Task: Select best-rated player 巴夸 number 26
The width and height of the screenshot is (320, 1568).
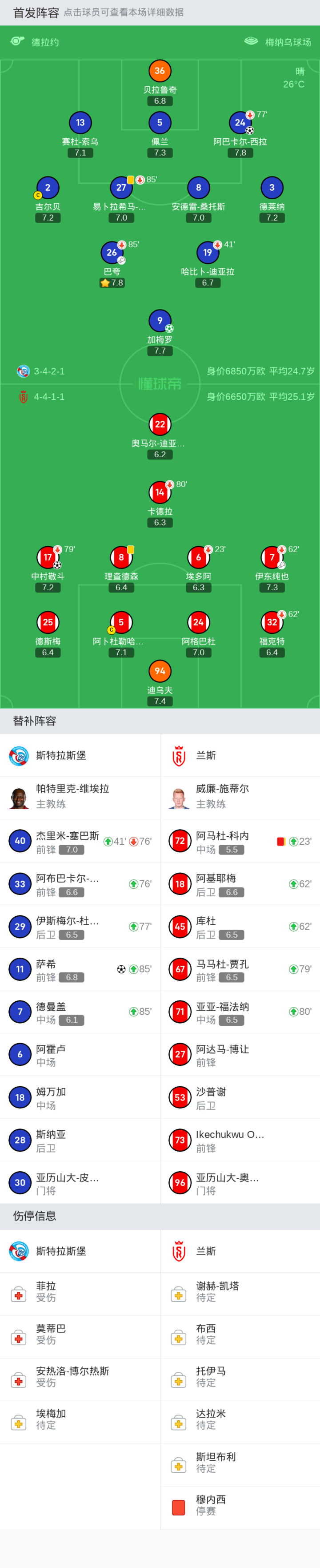Action: (112, 253)
